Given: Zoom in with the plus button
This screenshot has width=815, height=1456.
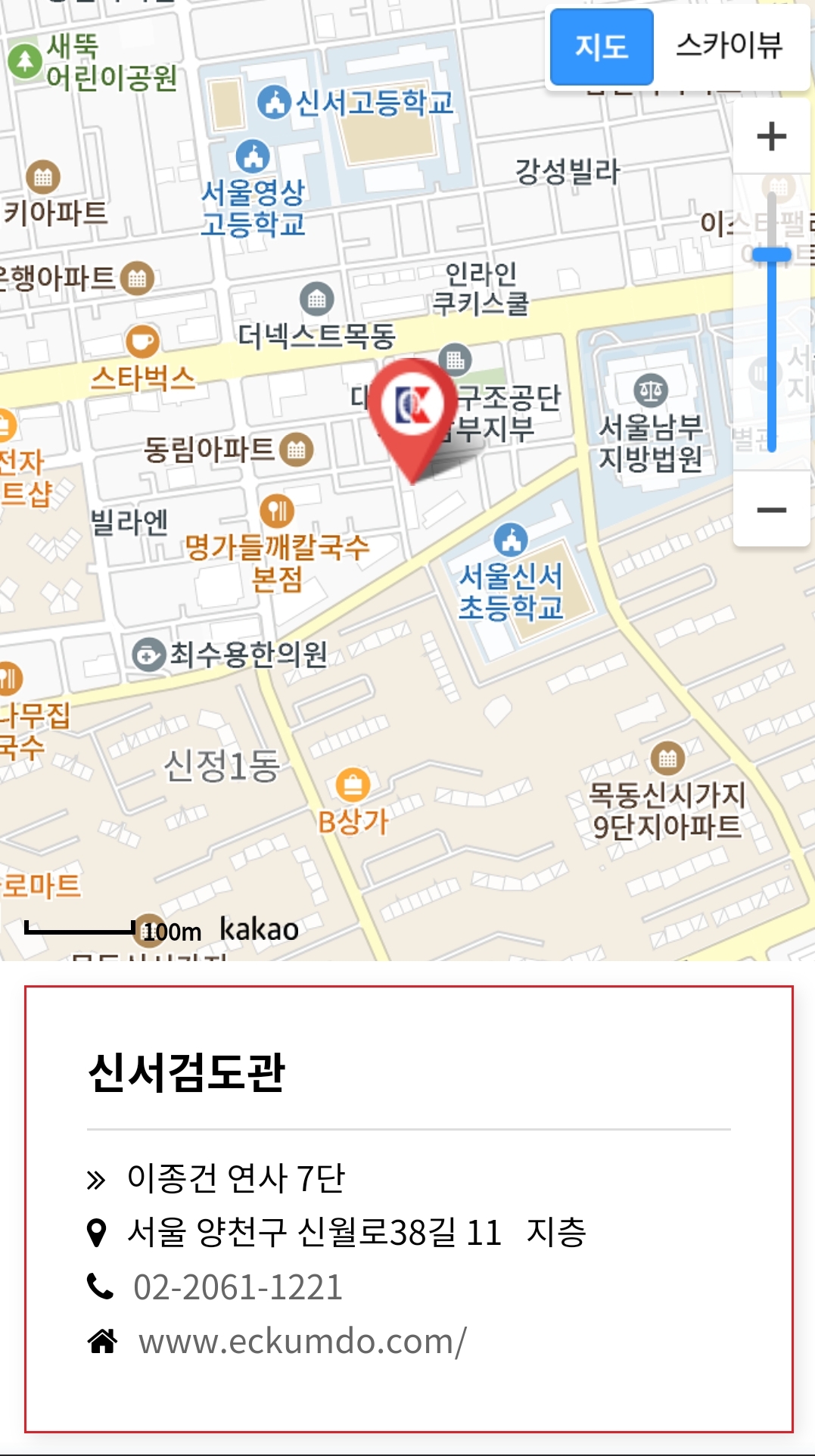Looking at the screenshot, I should point(771,136).
